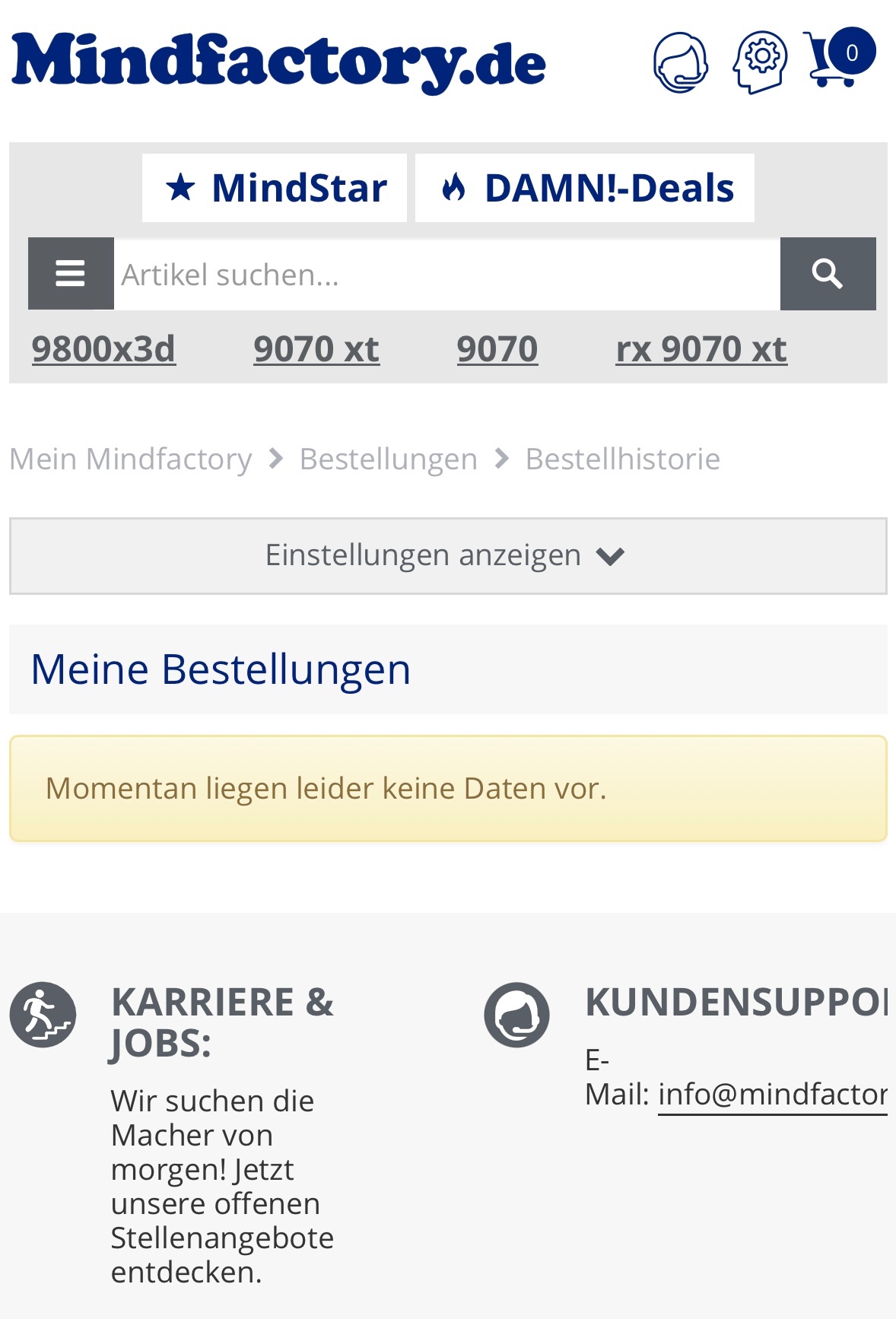Search for 9800x3d suggestion

[x=103, y=349]
